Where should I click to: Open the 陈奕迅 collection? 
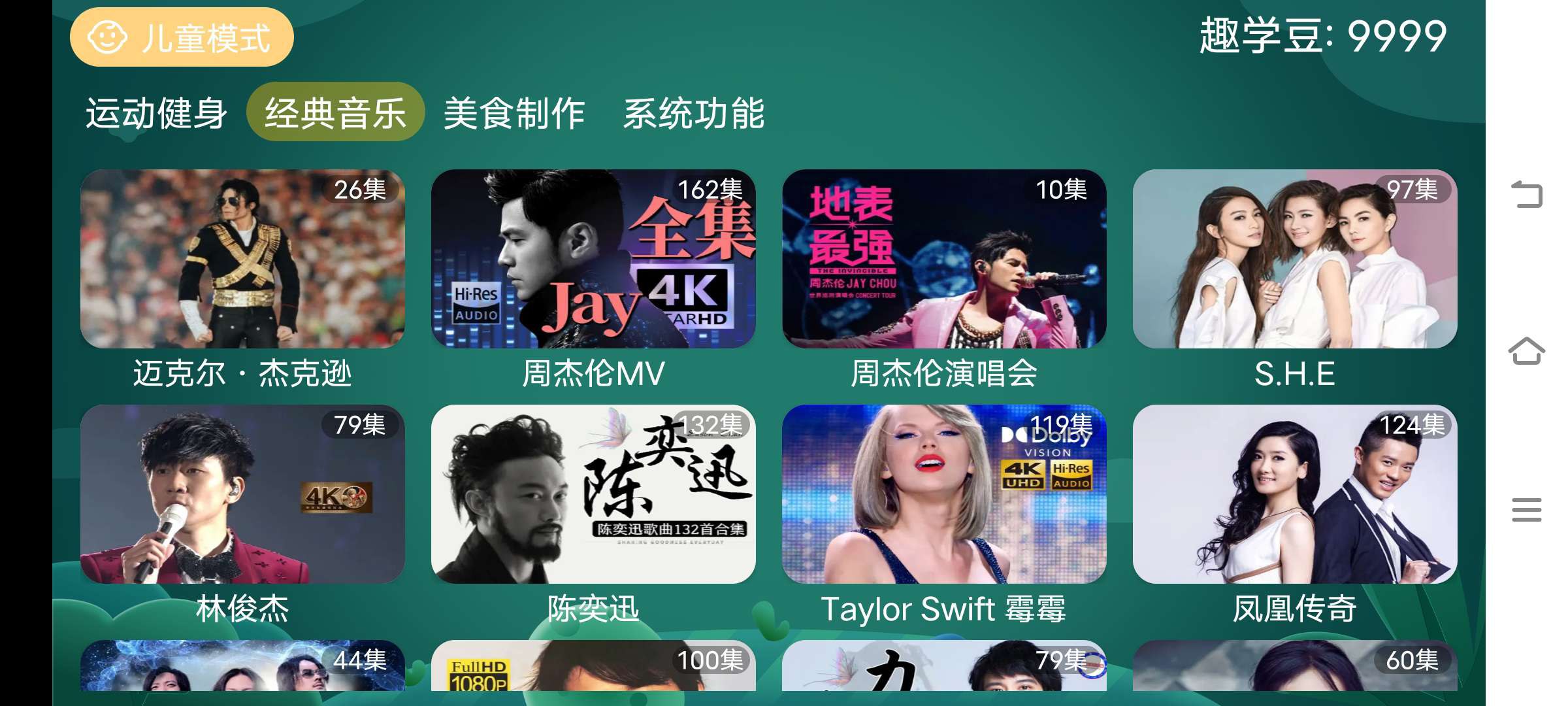(x=593, y=495)
